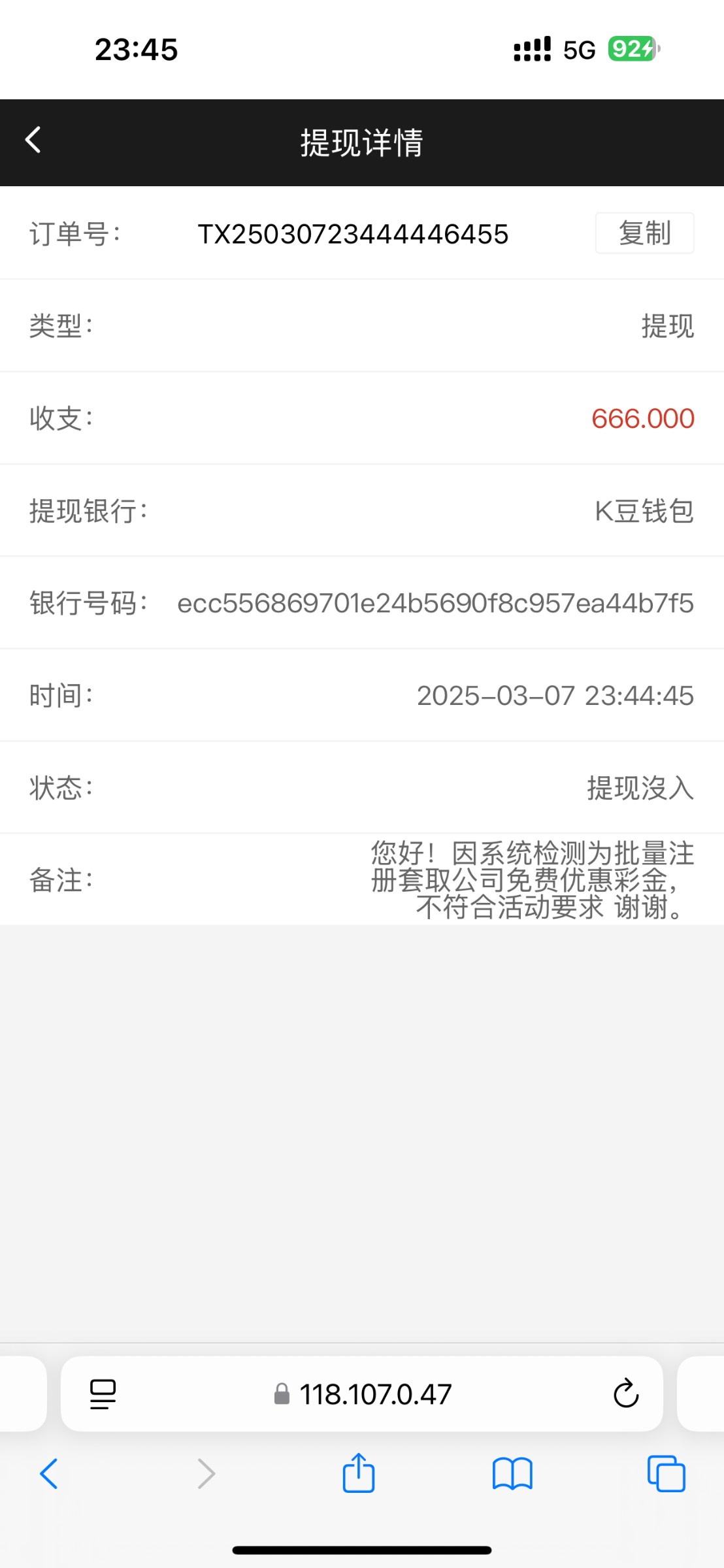This screenshot has width=724, height=1568.
Task: Open Safari bookmarks
Action: [x=512, y=1474]
